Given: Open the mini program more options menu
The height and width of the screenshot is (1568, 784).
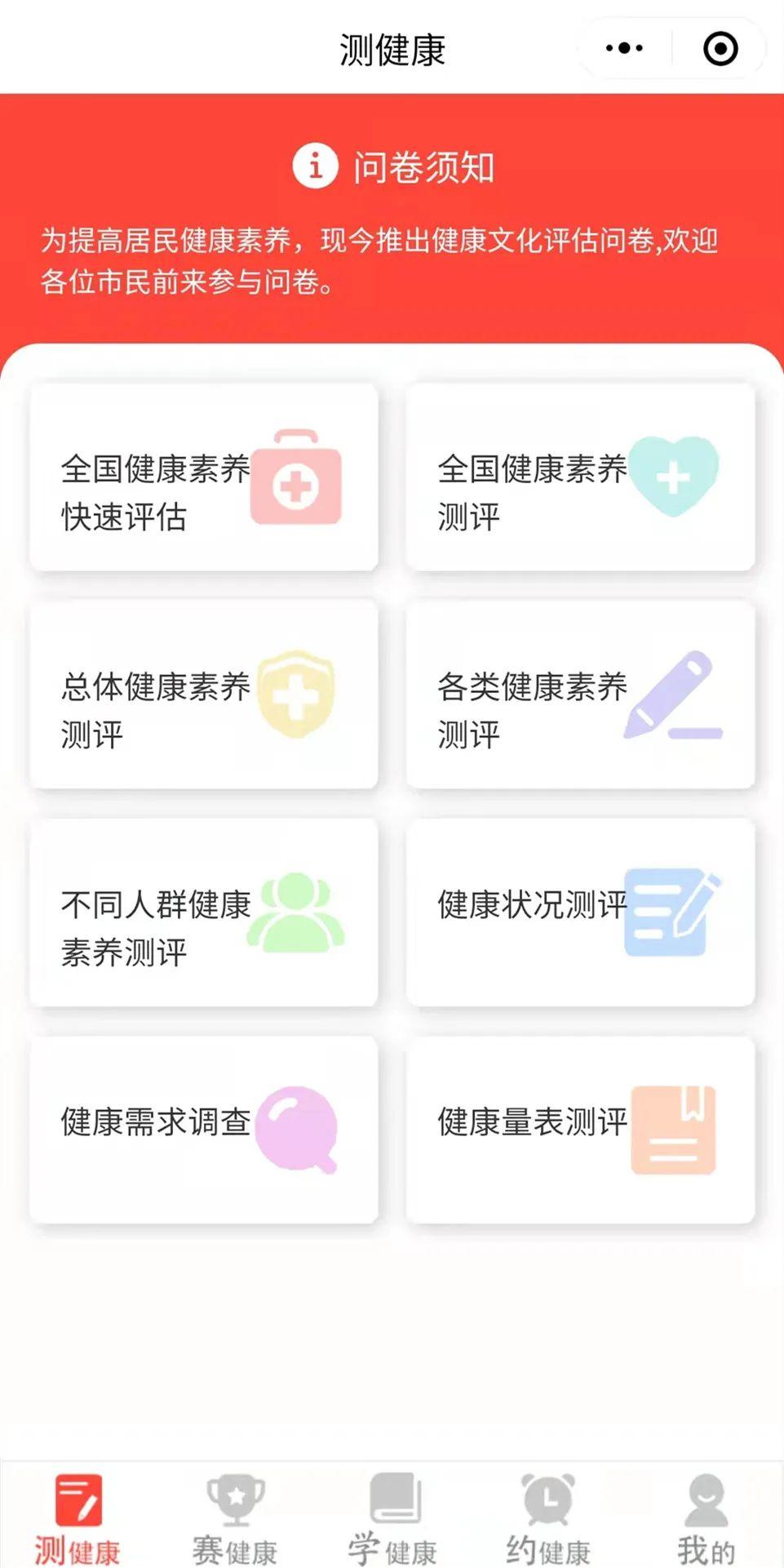Looking at the screenshot, I should (x=625, y=49).
